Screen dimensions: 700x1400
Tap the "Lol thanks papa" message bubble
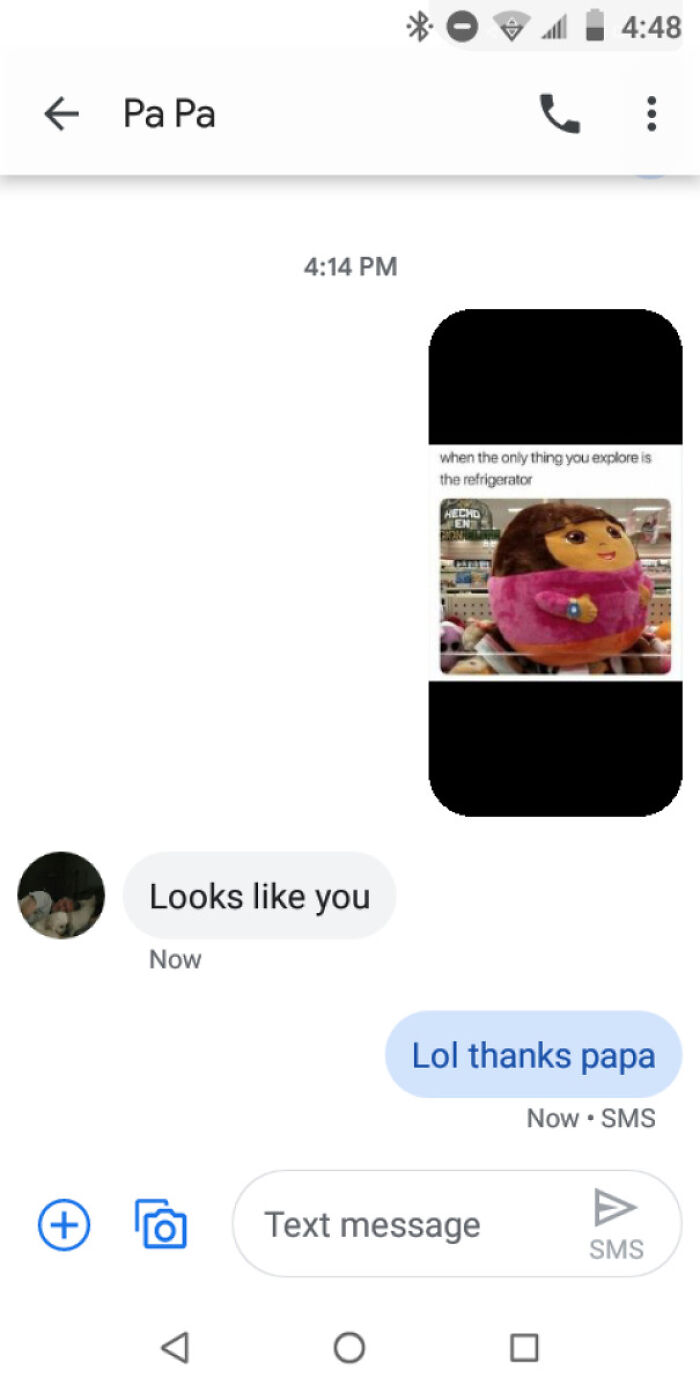point(533,1055)
